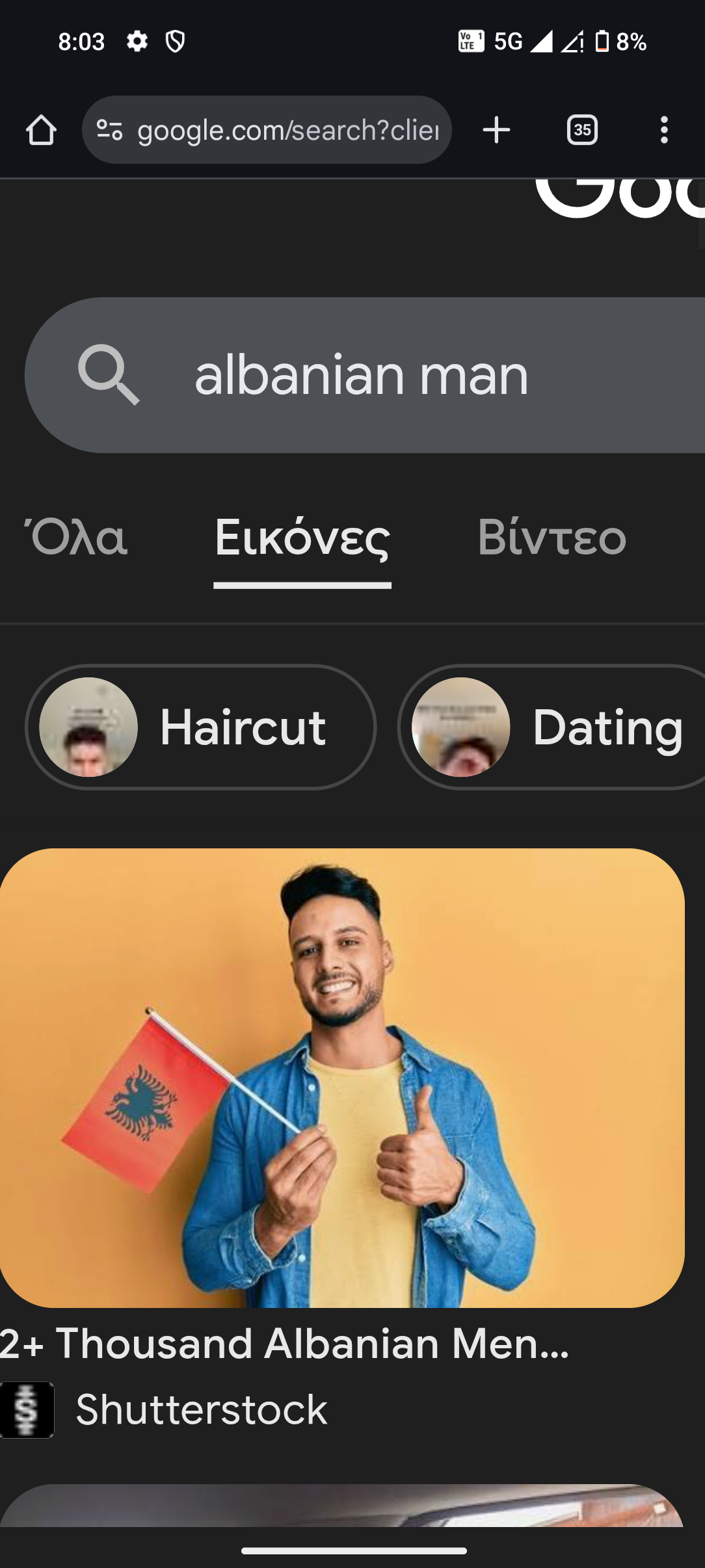Tap the URL address bar
Viewport: 705px width, 1568px height.
point(286,130)
